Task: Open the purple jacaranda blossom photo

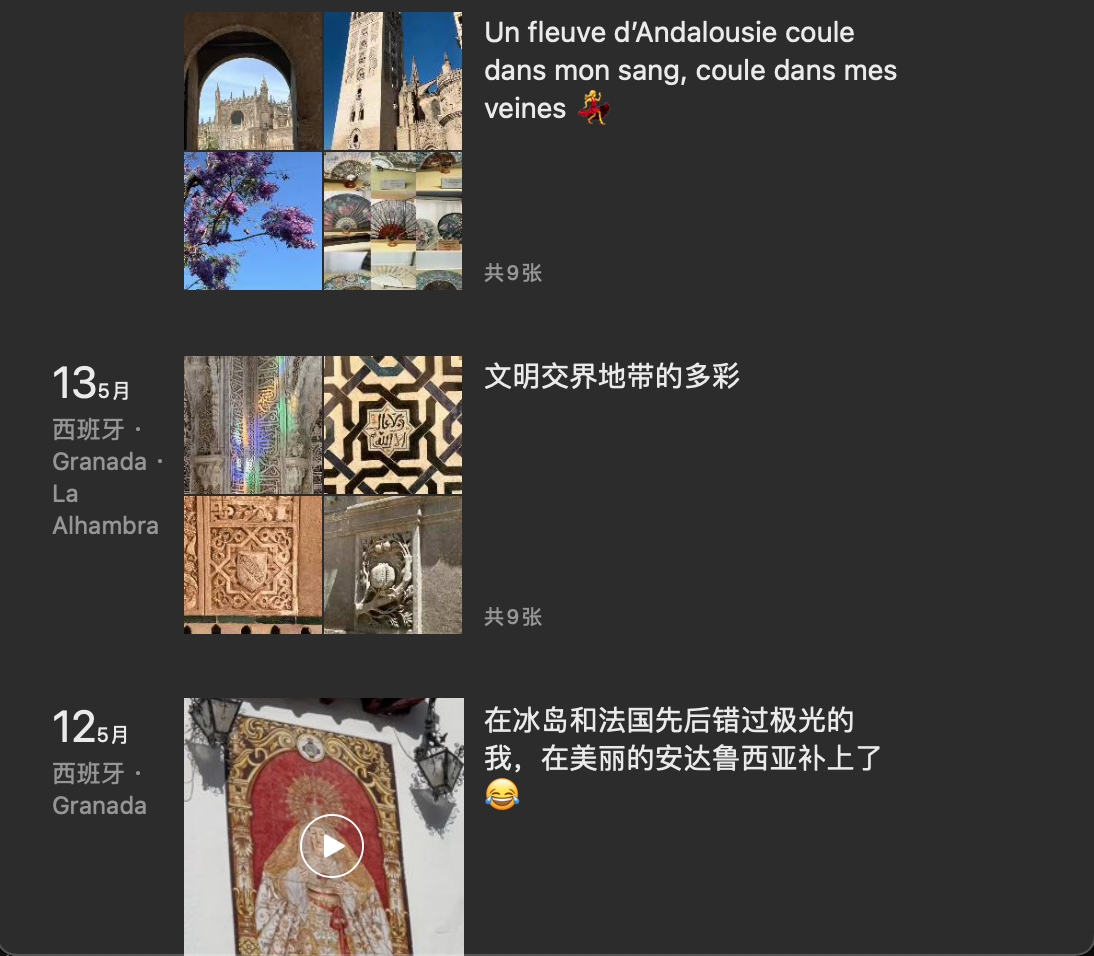Action: click(253, 221)
